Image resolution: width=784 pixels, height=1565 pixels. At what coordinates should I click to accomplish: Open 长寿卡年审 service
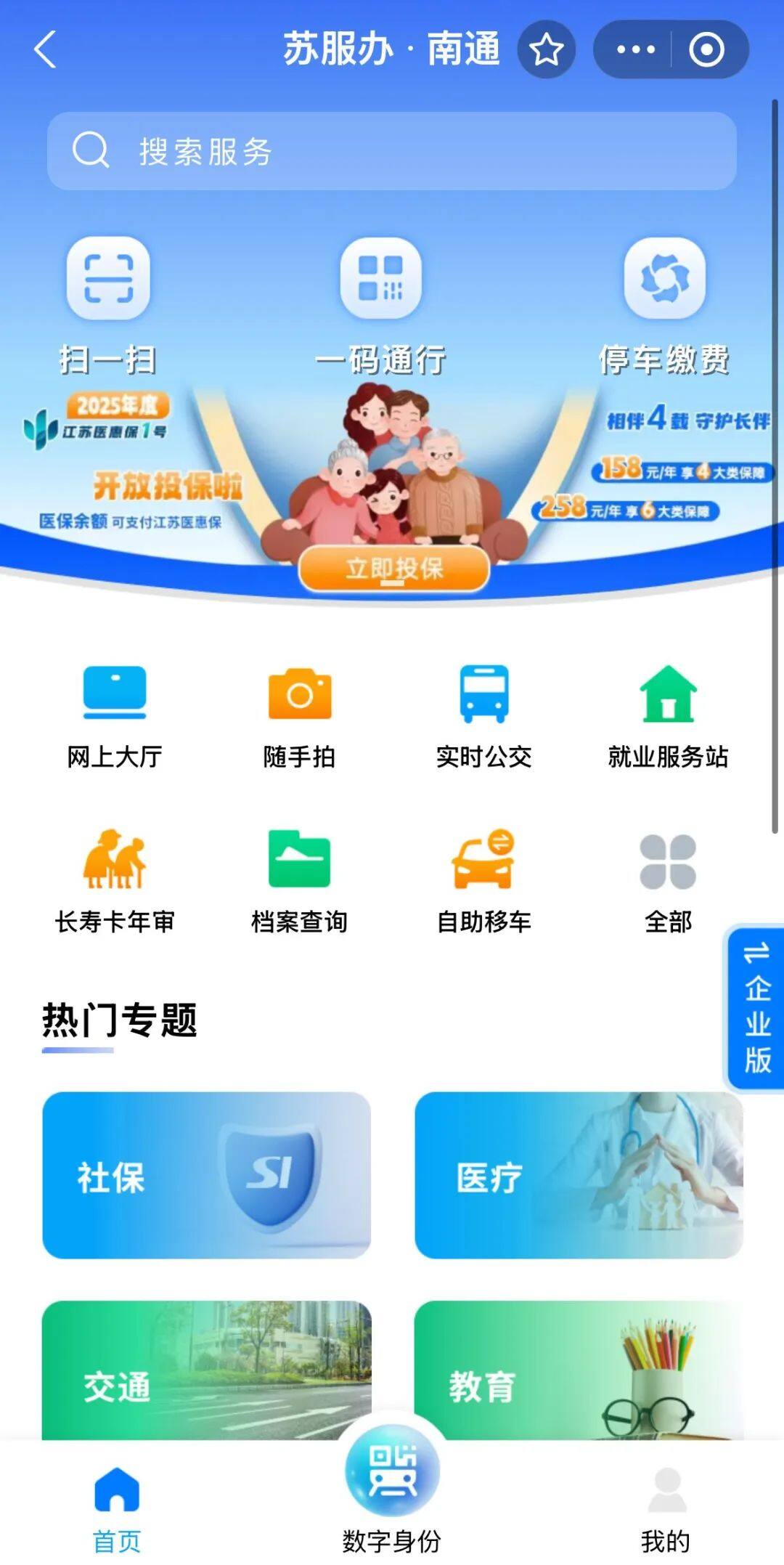(115, 880)
